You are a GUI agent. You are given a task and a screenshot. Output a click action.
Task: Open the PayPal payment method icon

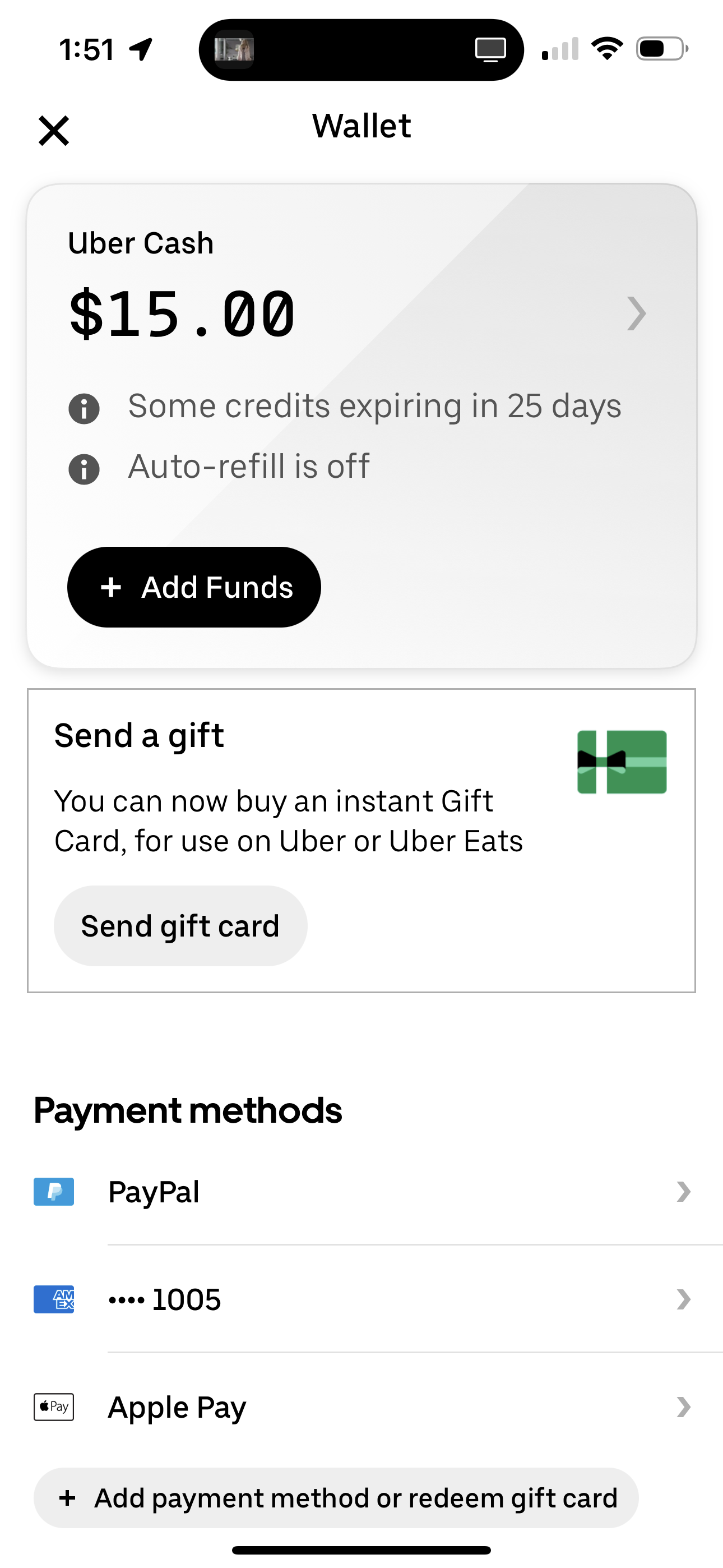(x=54, y=1192)
